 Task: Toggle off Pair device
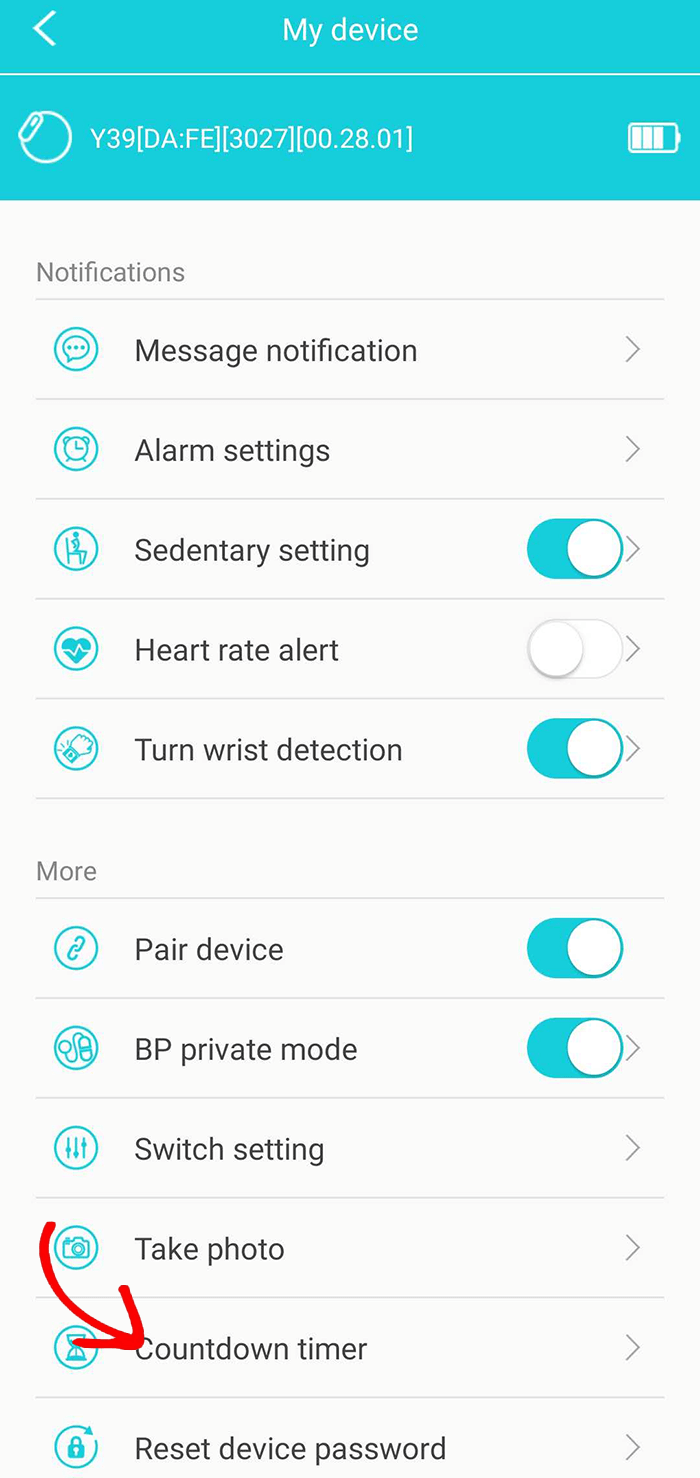(x=575, y=948)
